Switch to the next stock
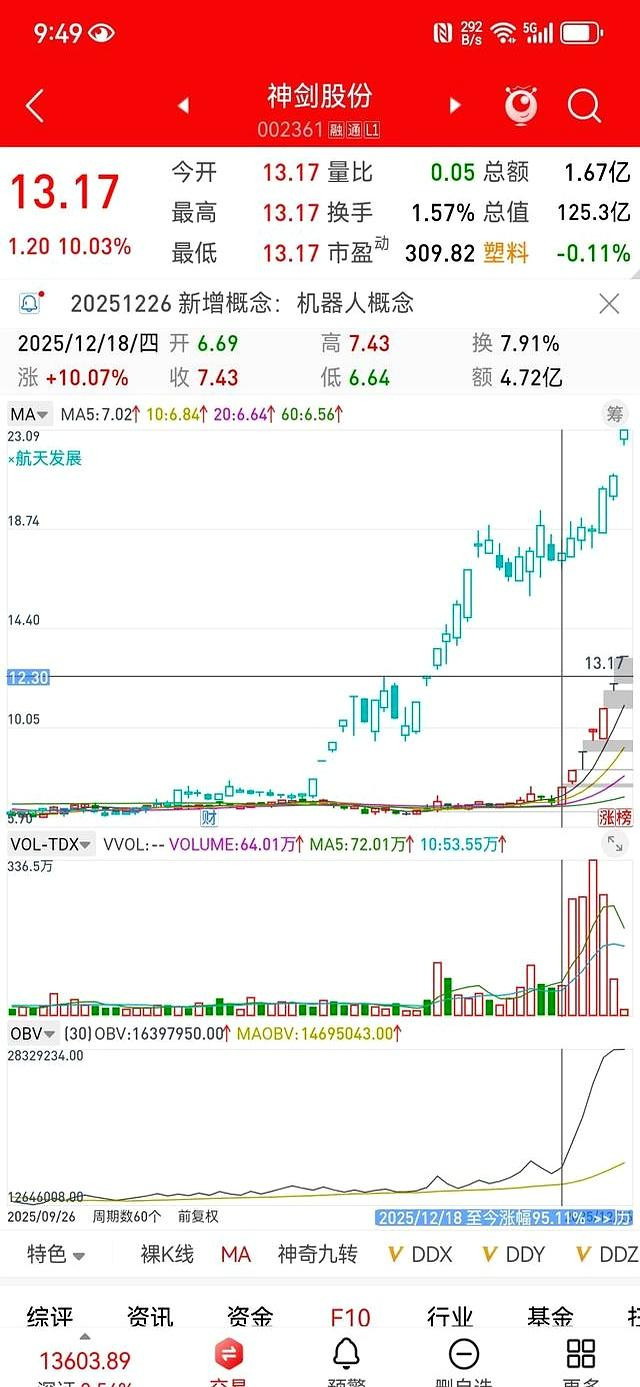This screenshot has width=640, height=1387. coord(455,105)
